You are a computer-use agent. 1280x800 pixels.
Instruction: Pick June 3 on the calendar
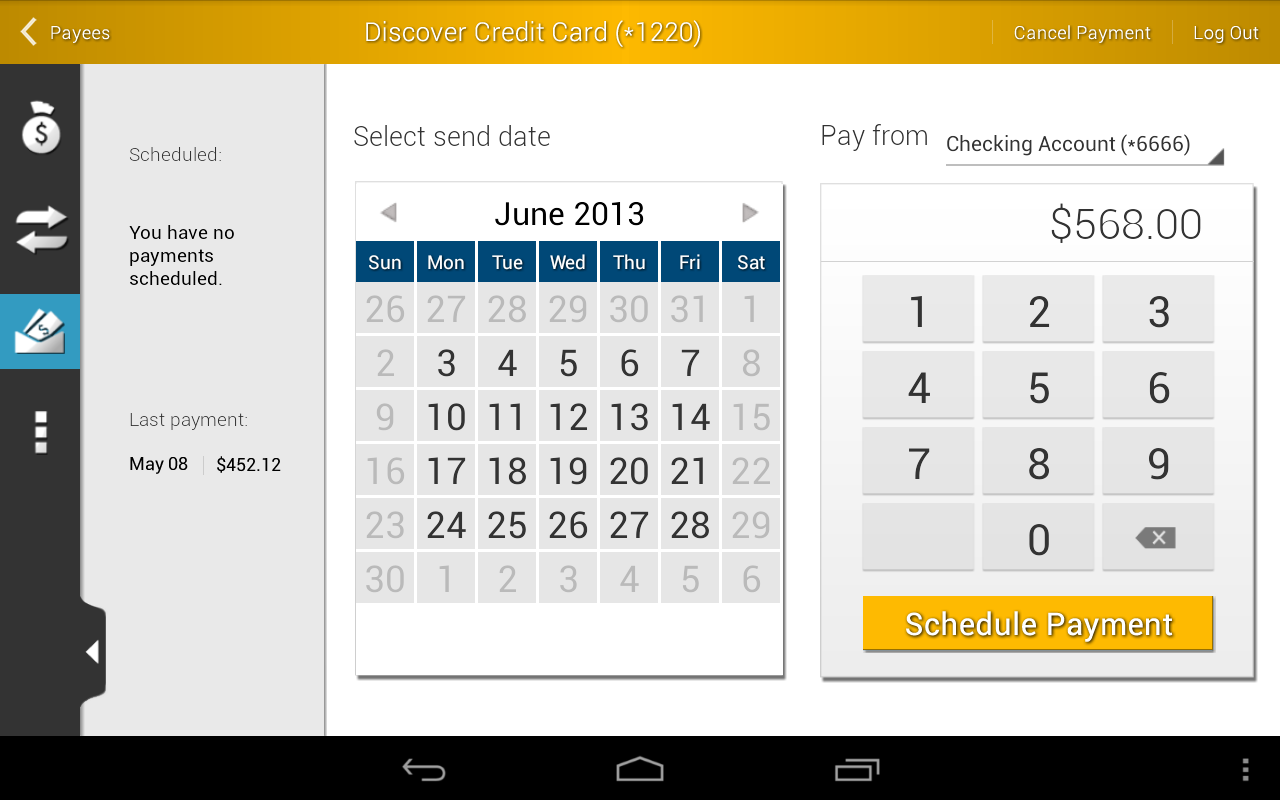coord(446,363)
